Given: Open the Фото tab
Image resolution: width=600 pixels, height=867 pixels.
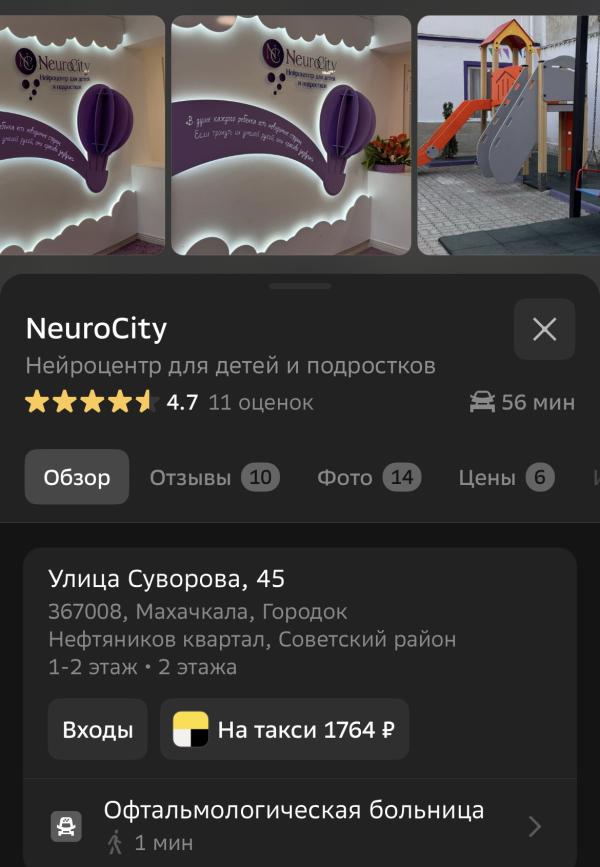Looking at the screenshot, I should coord(368,477).
